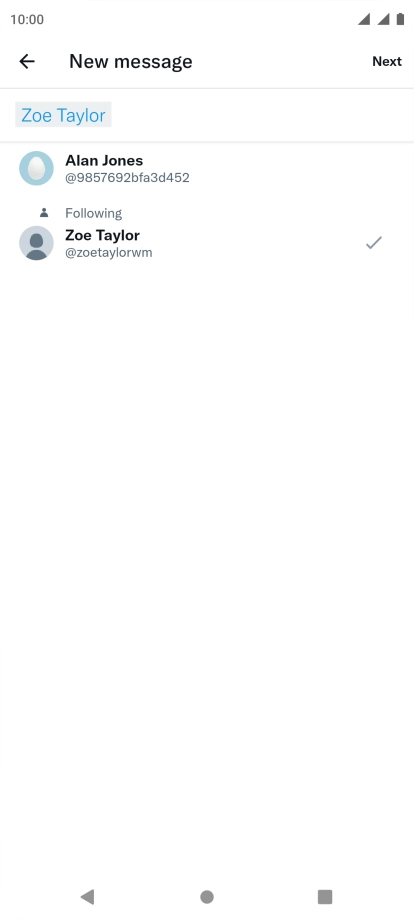The image size is (414, 920).
Task: Tap the Zoe Taylor recipient chip
Action: coord(63,115)
